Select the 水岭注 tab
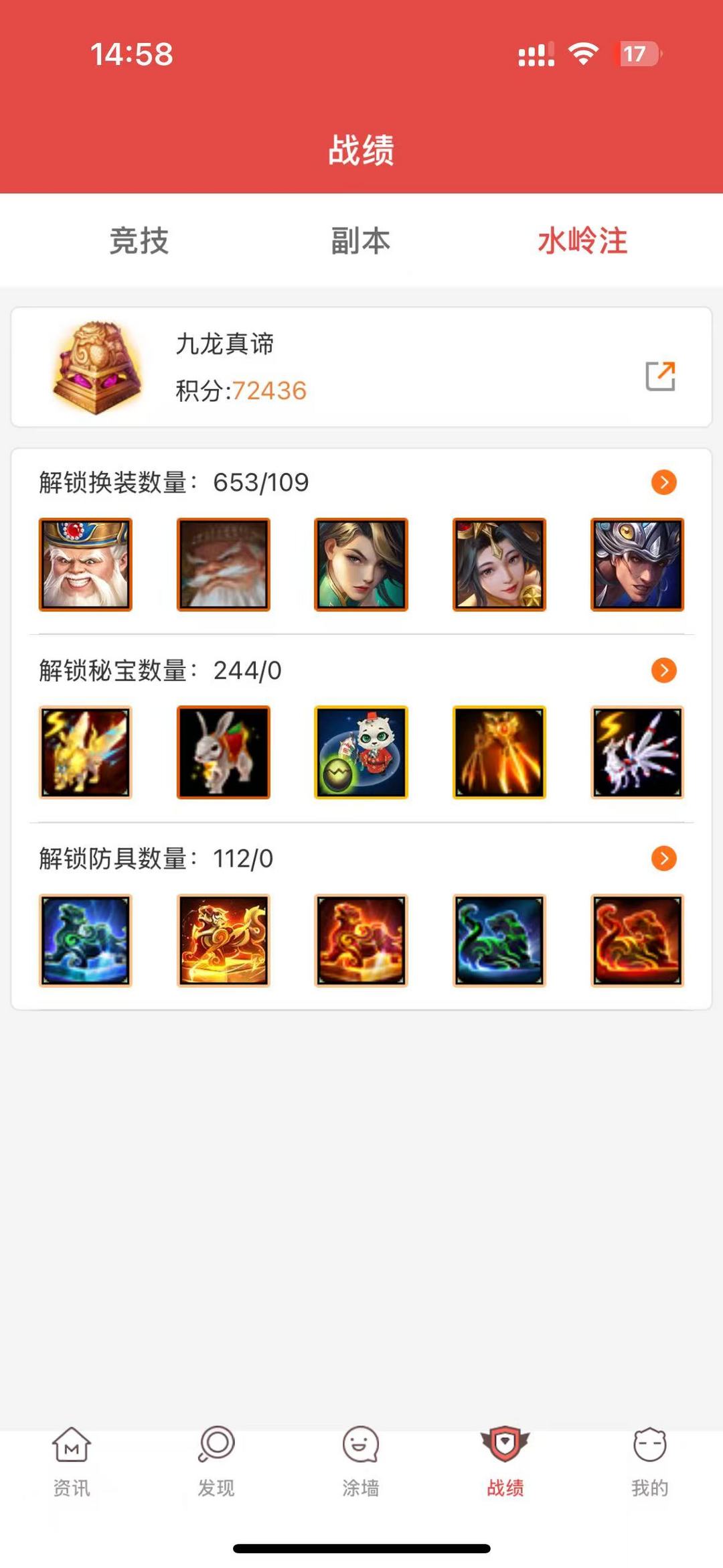The height and width of the screenshot is (1568, 723). 582,240
